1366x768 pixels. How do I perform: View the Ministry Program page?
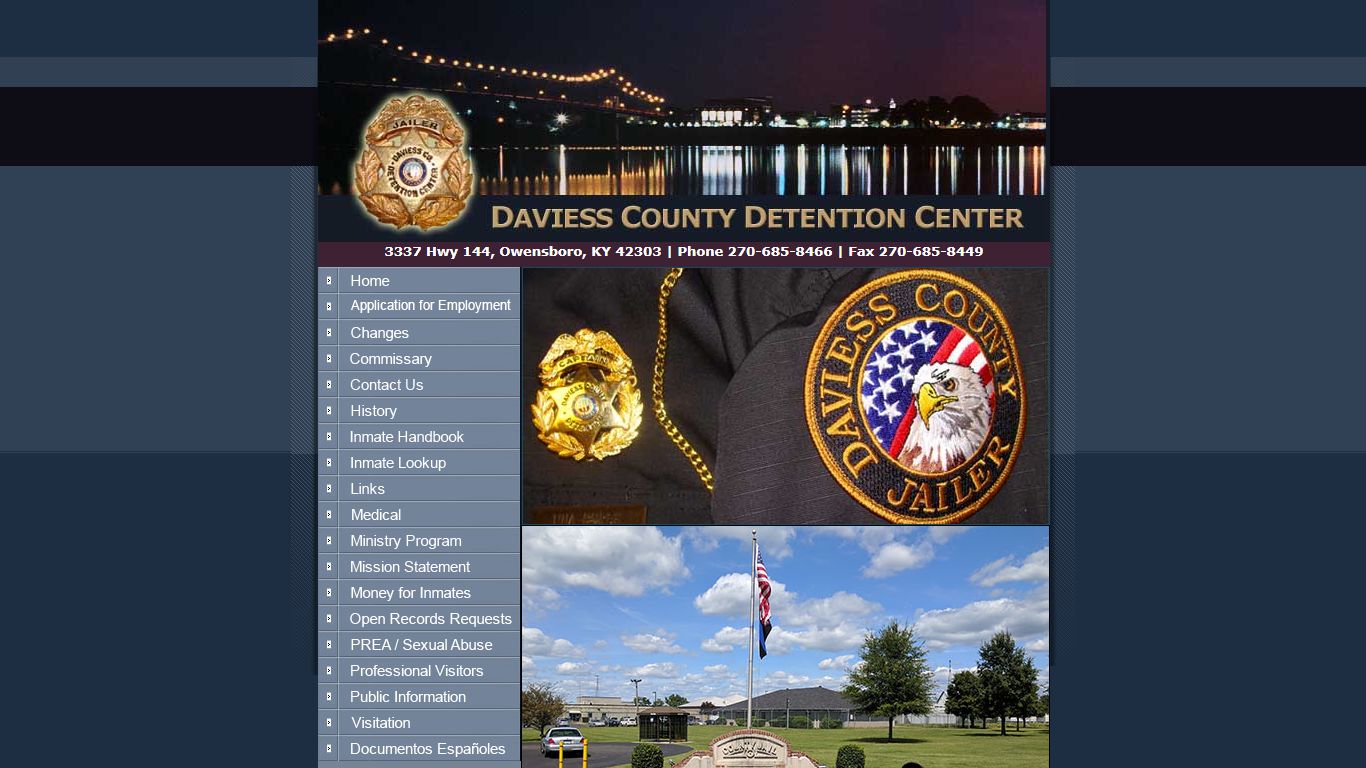pyautogui.click(x=405, y=541)
